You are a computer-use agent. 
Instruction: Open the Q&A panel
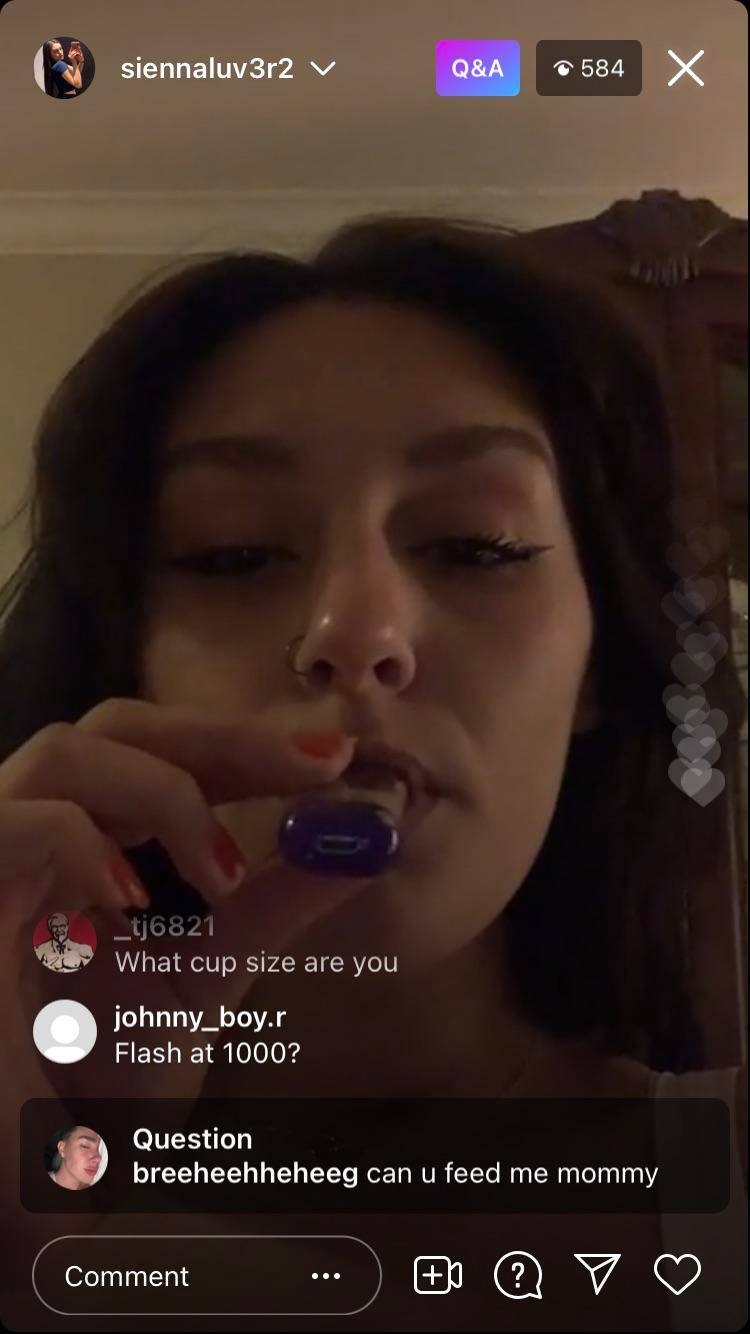point(477,68)
